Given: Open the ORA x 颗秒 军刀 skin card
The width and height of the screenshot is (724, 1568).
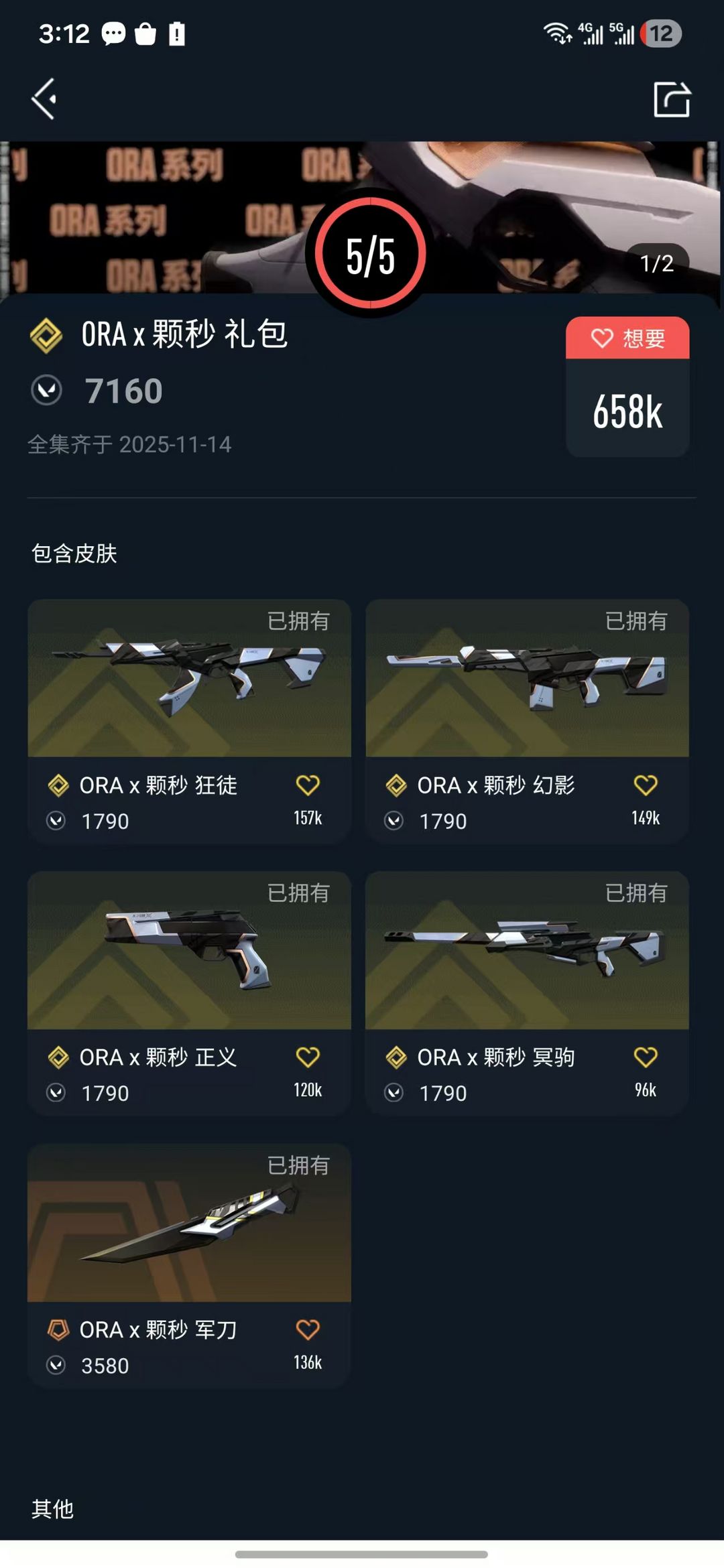Looking at the screenshot, I should pyautogui.click(x=189, y=1223).
